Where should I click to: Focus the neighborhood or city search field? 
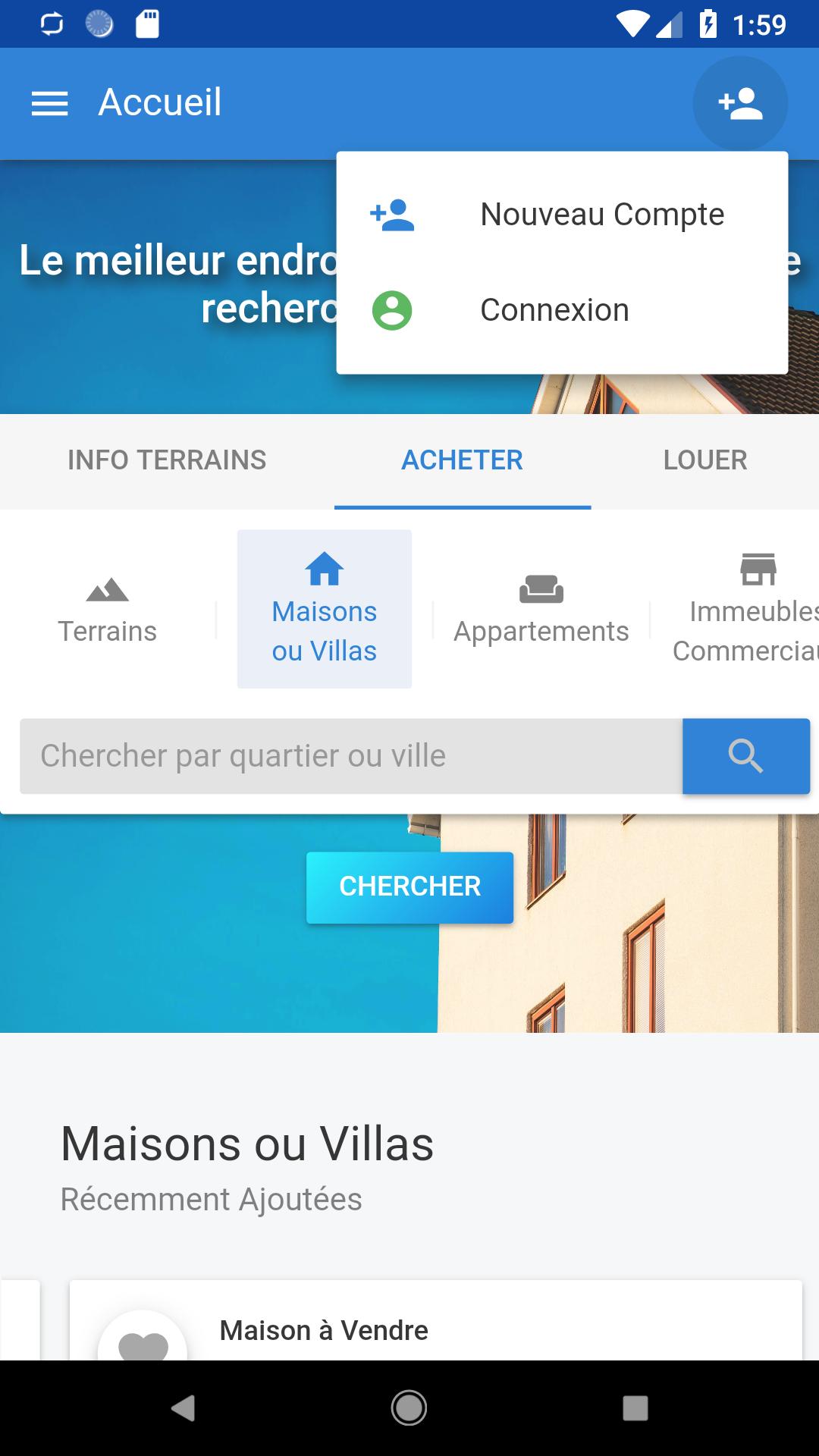[350, 756]
